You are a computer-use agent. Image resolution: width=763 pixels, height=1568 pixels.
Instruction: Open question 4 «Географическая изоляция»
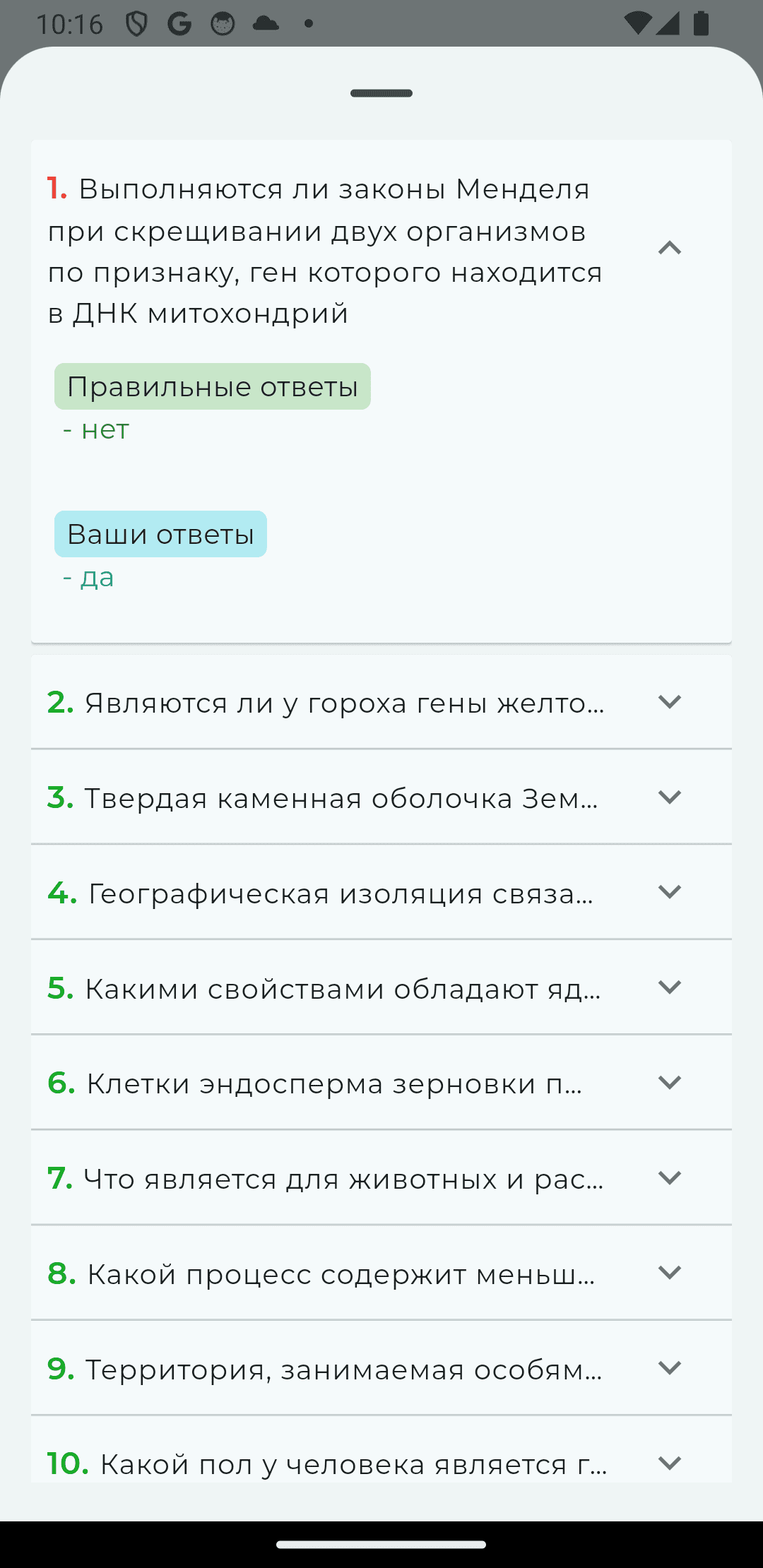click(669, 892)
